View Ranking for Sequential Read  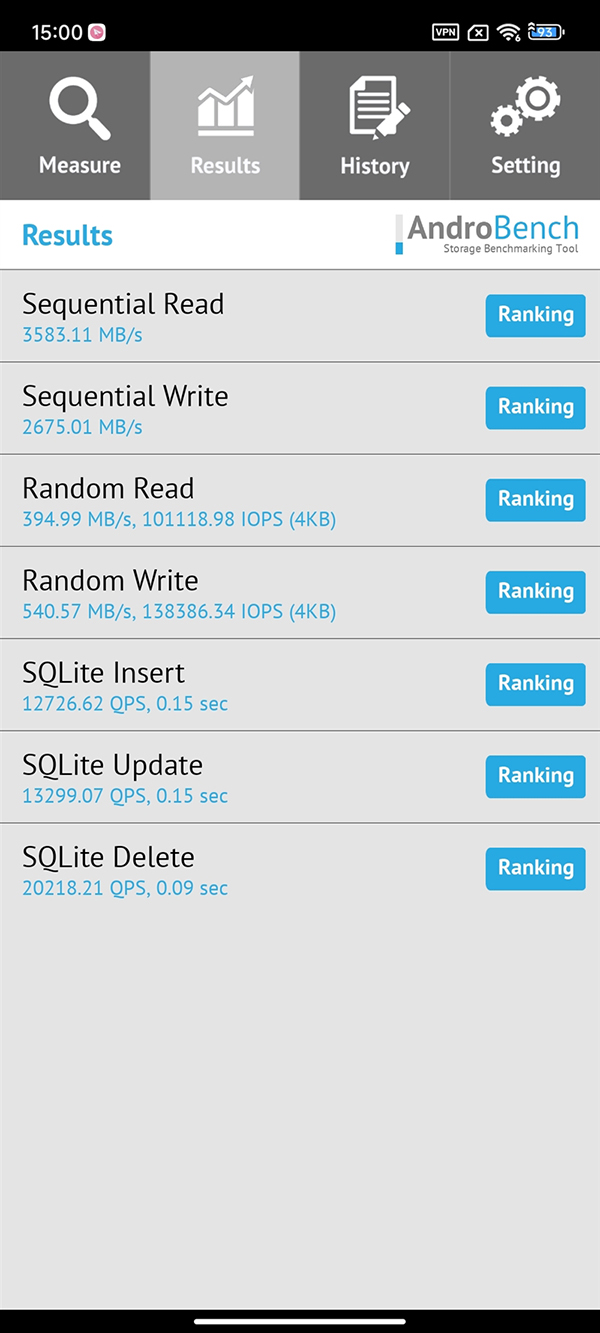[x=535, y=315]
